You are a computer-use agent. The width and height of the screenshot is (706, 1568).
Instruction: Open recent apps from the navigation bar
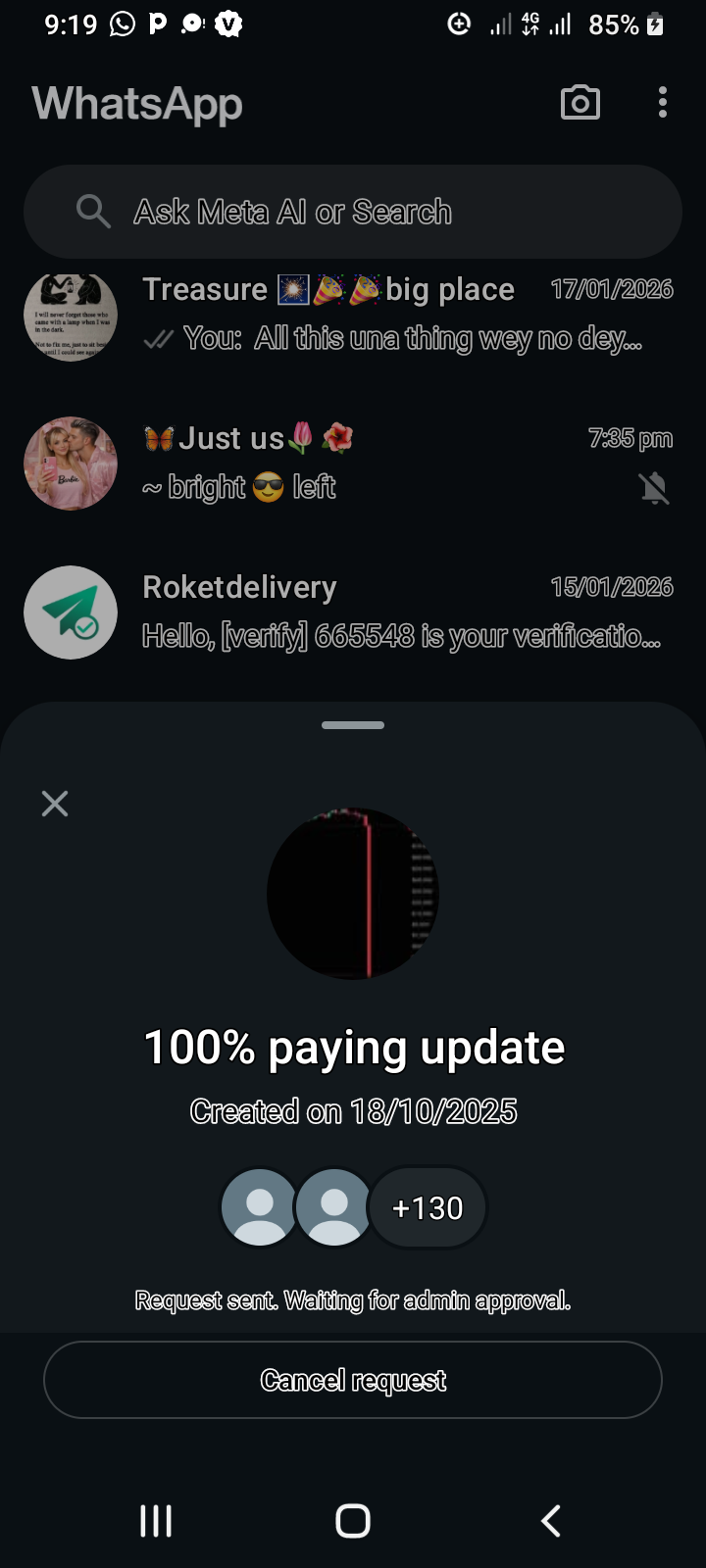click(156, 1521)
